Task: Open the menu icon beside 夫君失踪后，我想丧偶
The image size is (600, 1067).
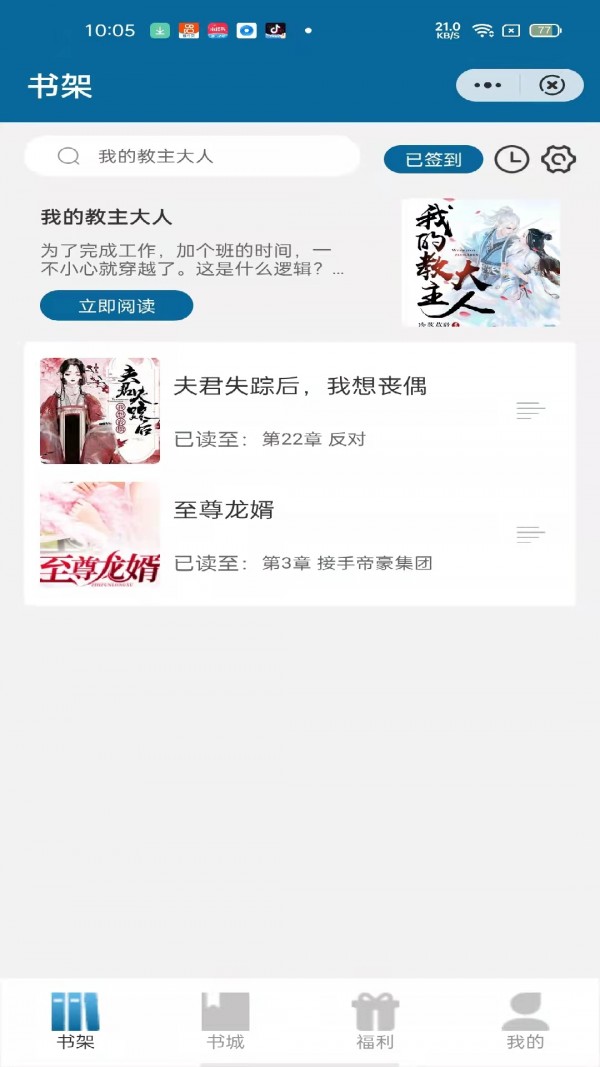Action: 530,411
